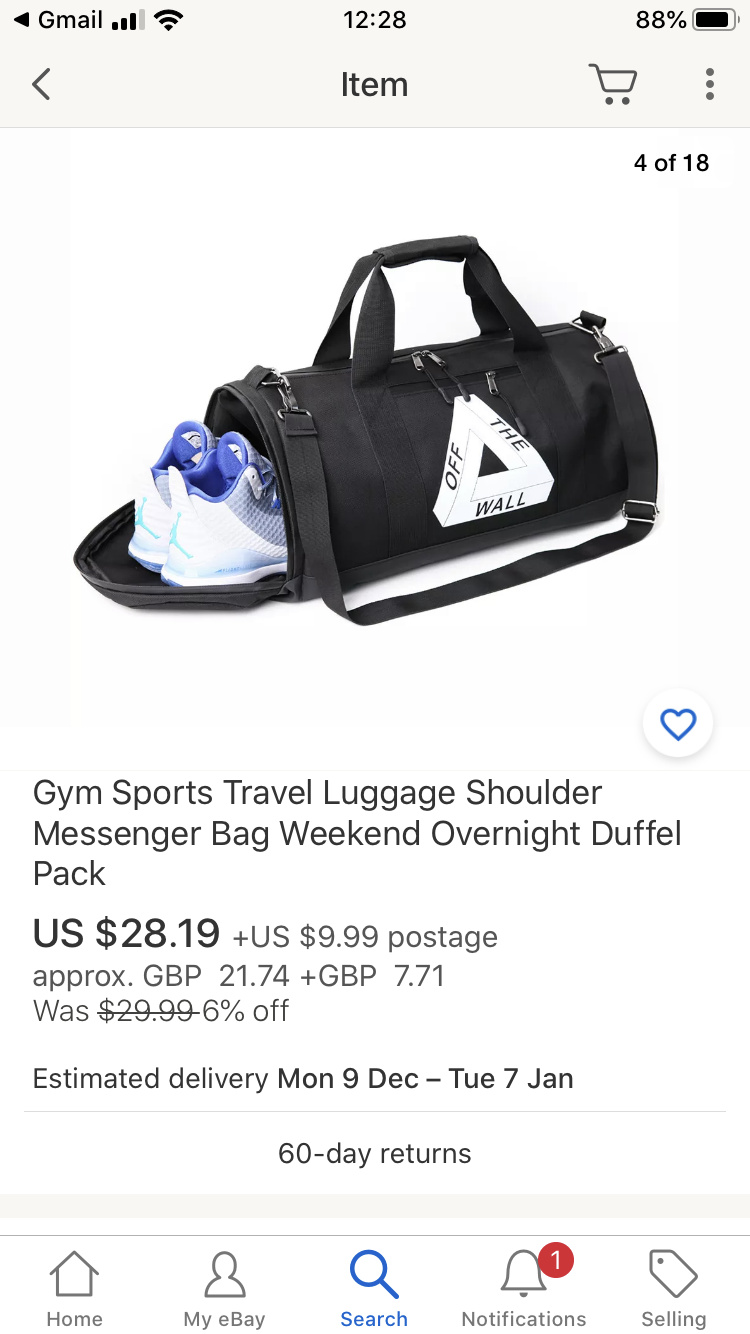Open the shopping cart

tap(612, 85)
